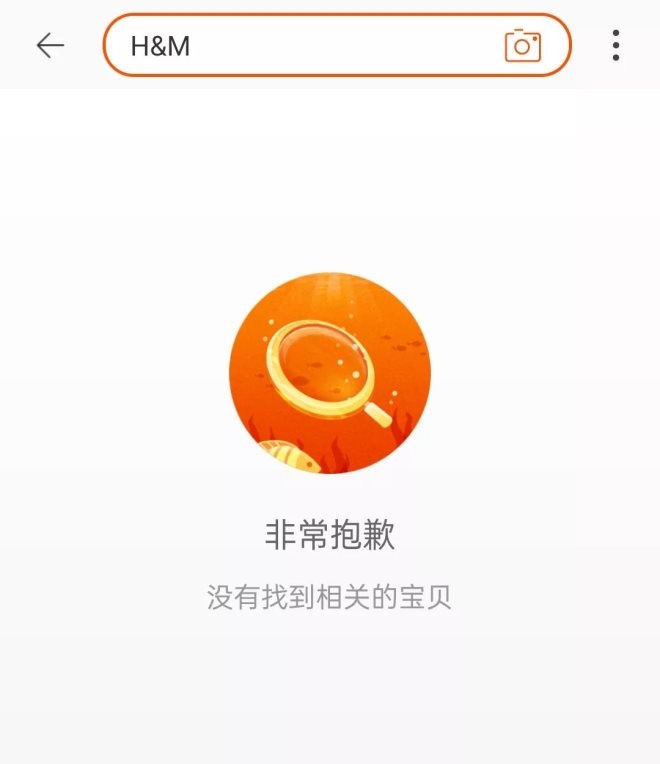Open the three-dot overflow menu

tap(615, 45)
